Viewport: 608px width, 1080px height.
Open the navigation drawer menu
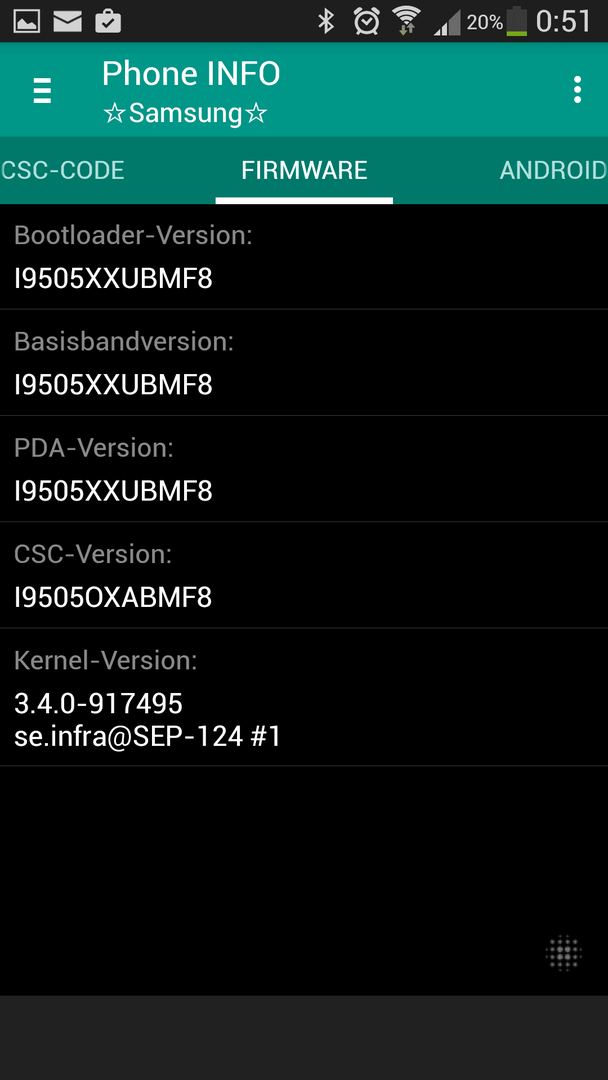tap(42, 90)
